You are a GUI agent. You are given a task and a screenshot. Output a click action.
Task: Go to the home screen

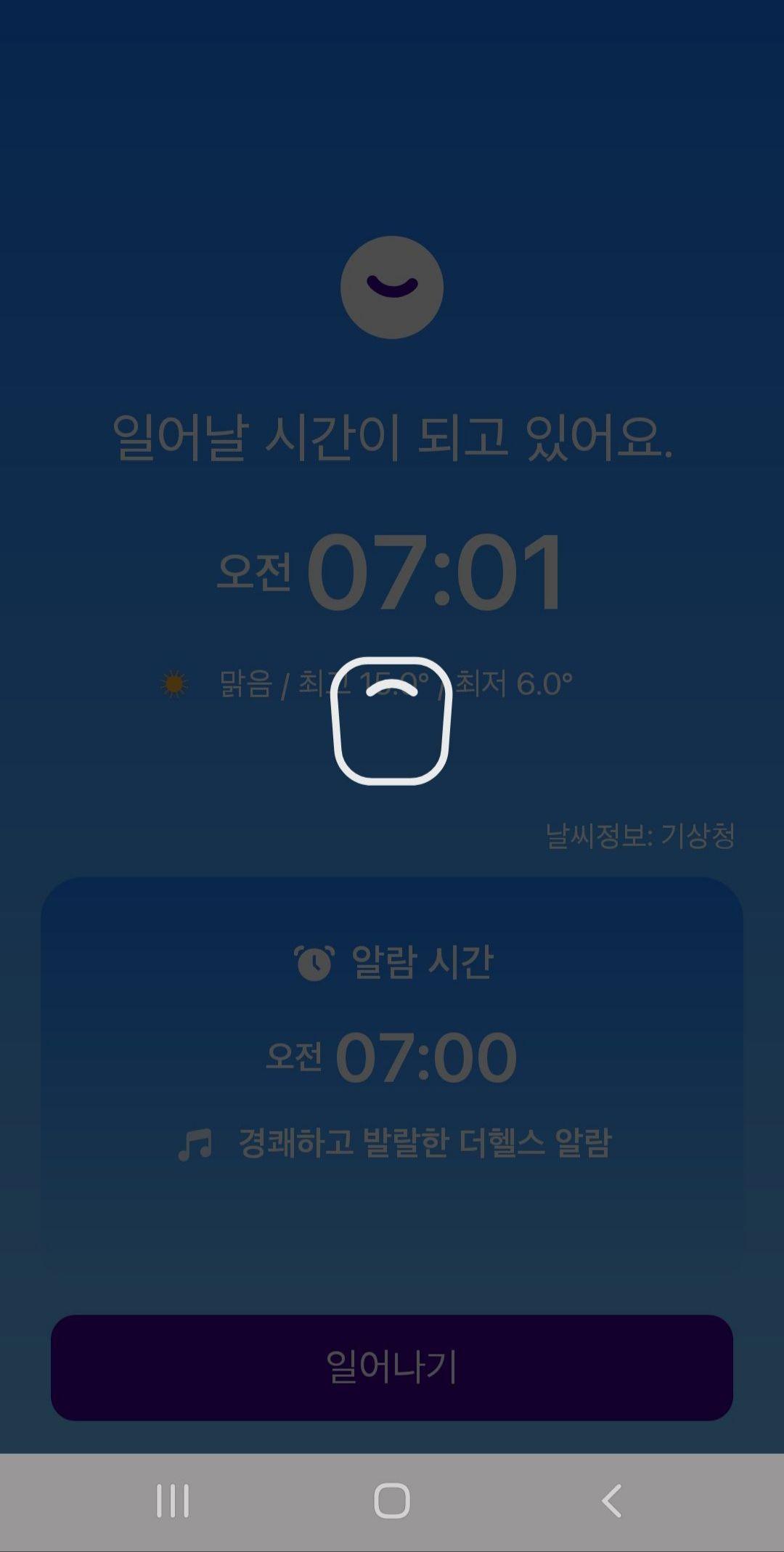click(x=392, y=1500)
